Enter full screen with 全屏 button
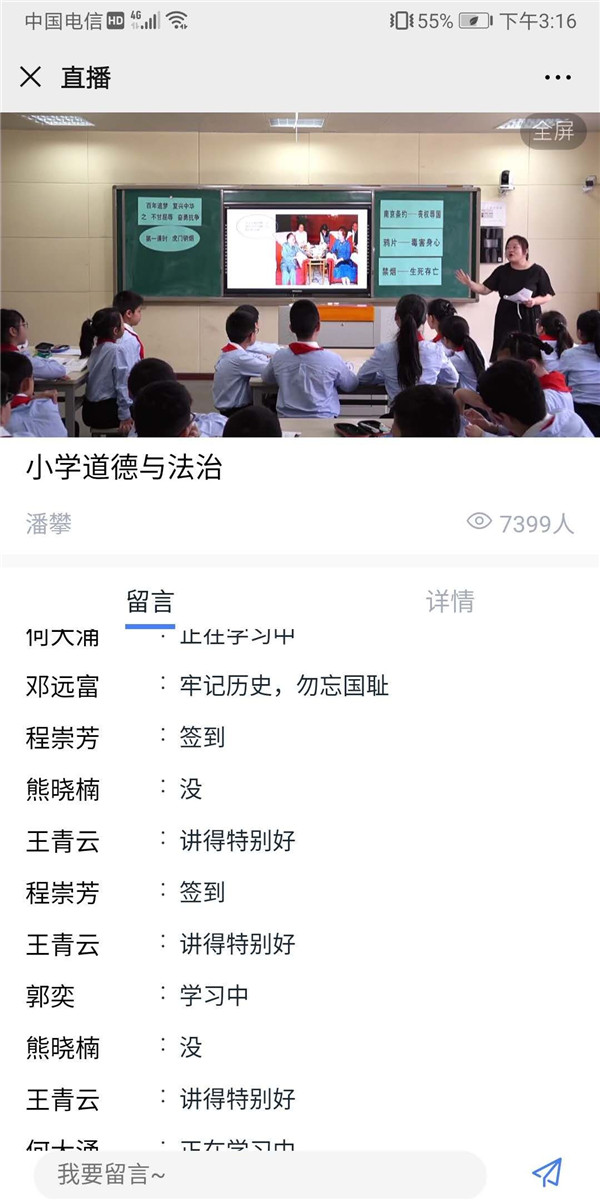The width and height of the screenshot is (600, 1200). click(553, 131)
